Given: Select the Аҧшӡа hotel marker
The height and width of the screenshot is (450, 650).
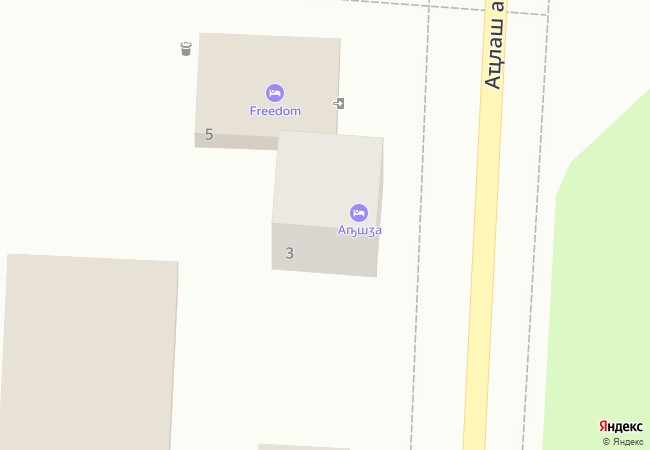Looking at the screenshot, I should coord(359,212).
